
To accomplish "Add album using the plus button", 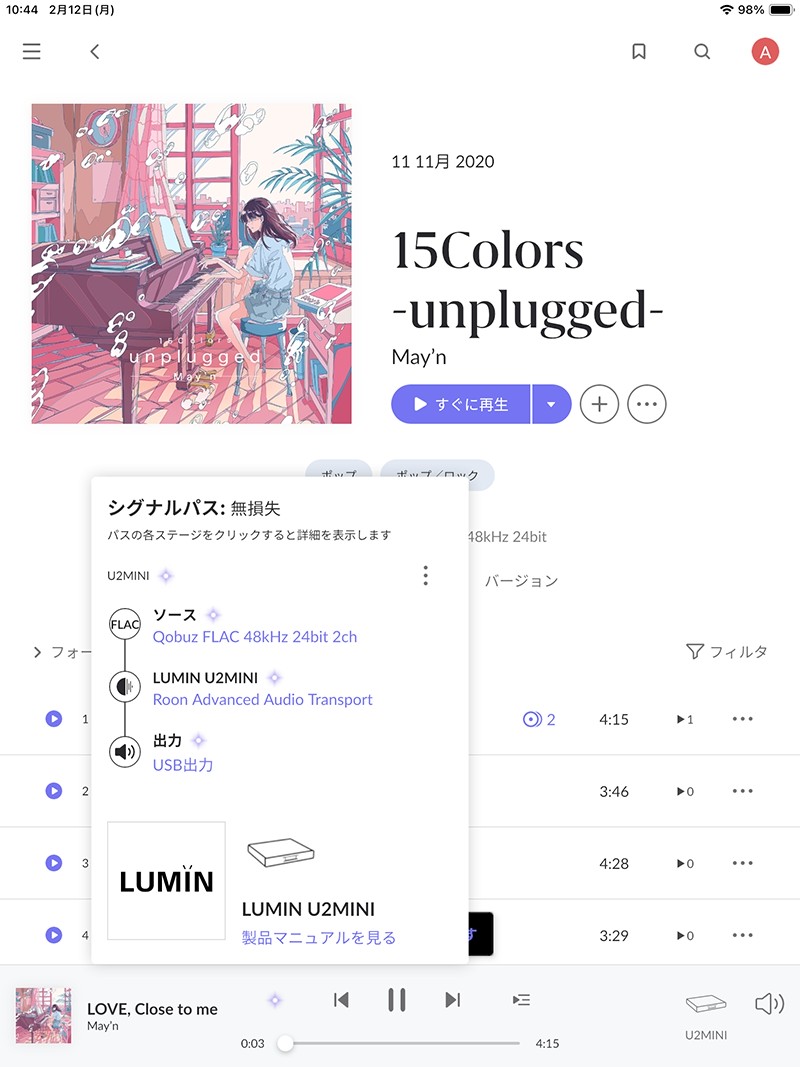I will tap(599, 404).
